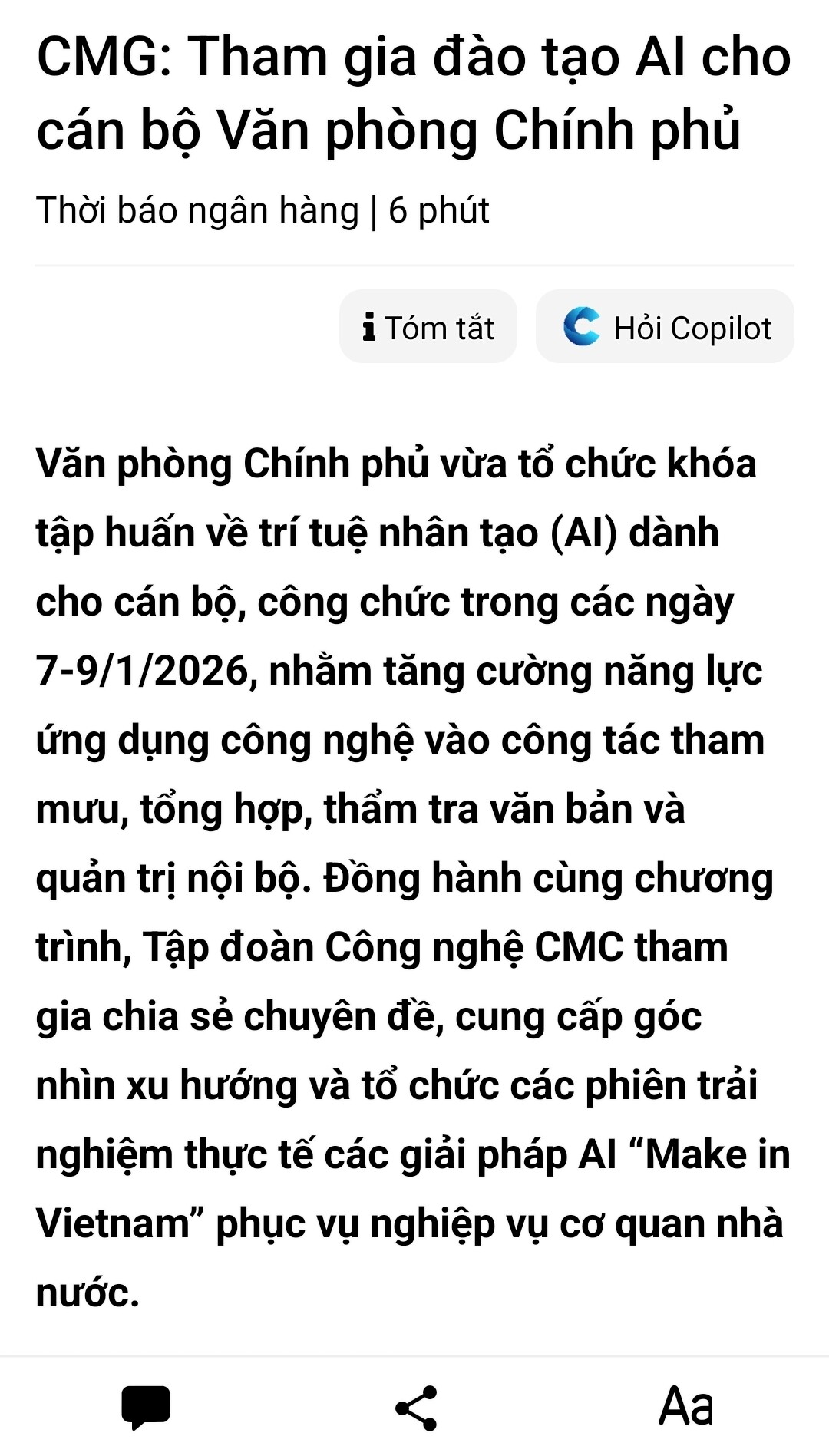Open the Aa text size settings
The width and height of the screenshot is (829, 1456).
685,1406
